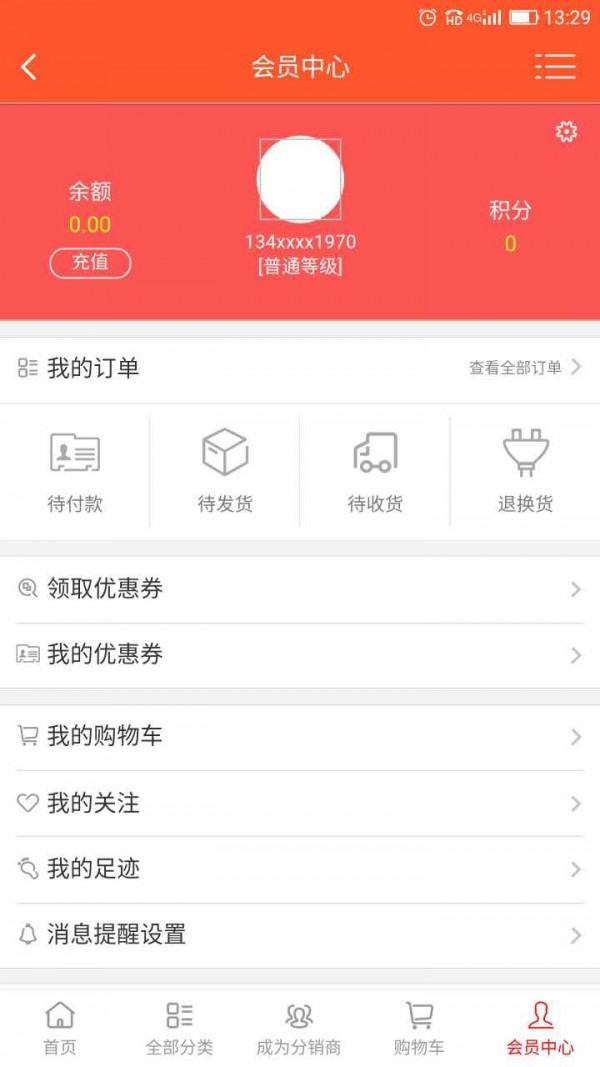The width and height of the screenshot is (600, 1067).
Task: Open the 领取优惠券 row
Action: [x=300, y=589]
